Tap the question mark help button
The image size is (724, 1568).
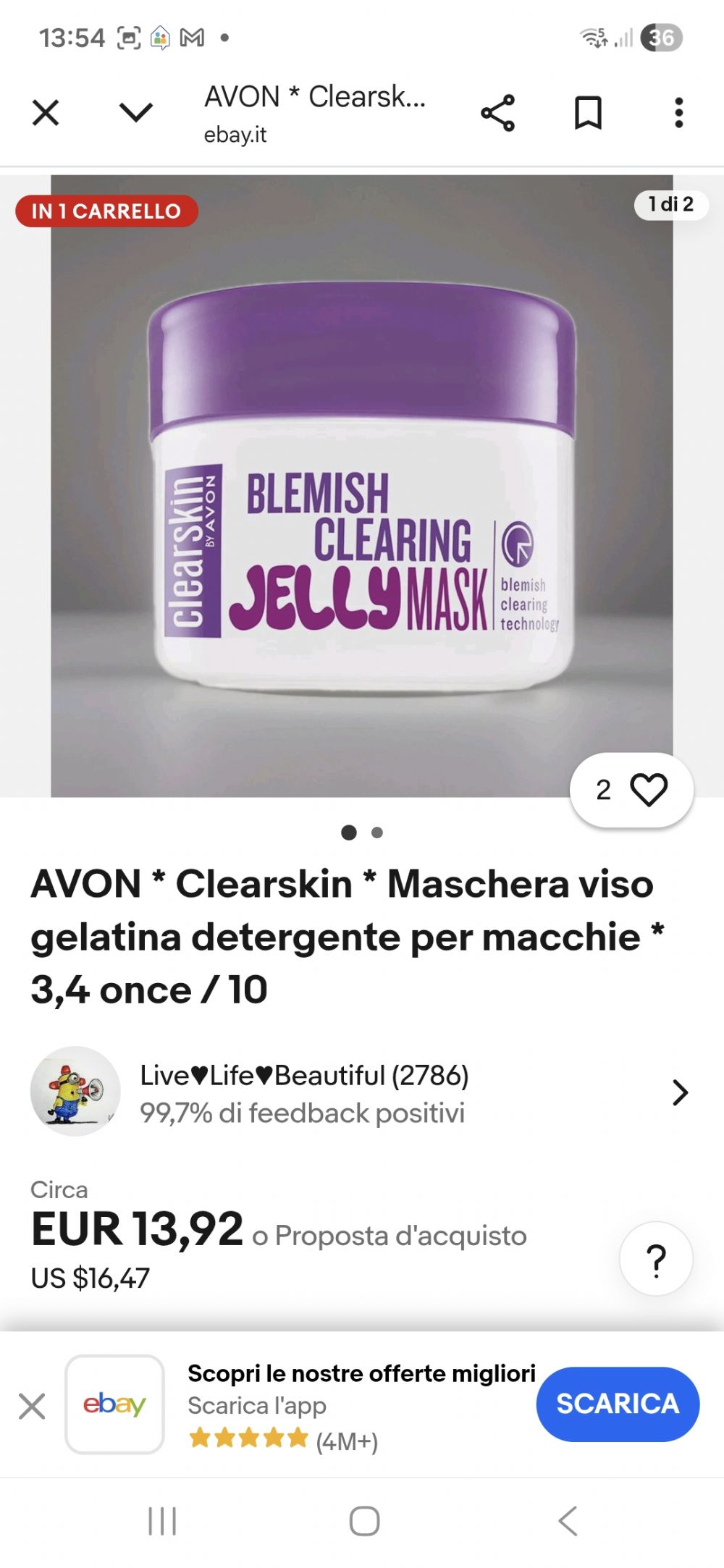point(656,1260)
